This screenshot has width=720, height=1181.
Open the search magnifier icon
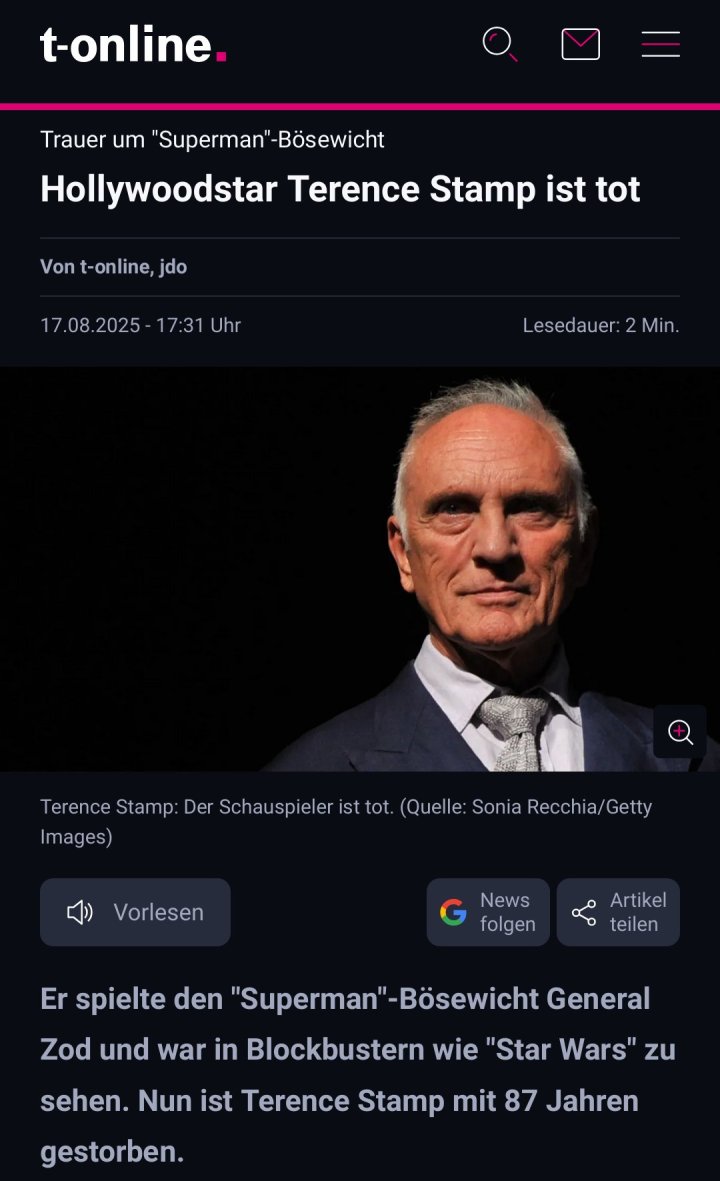tap(499, 44)
